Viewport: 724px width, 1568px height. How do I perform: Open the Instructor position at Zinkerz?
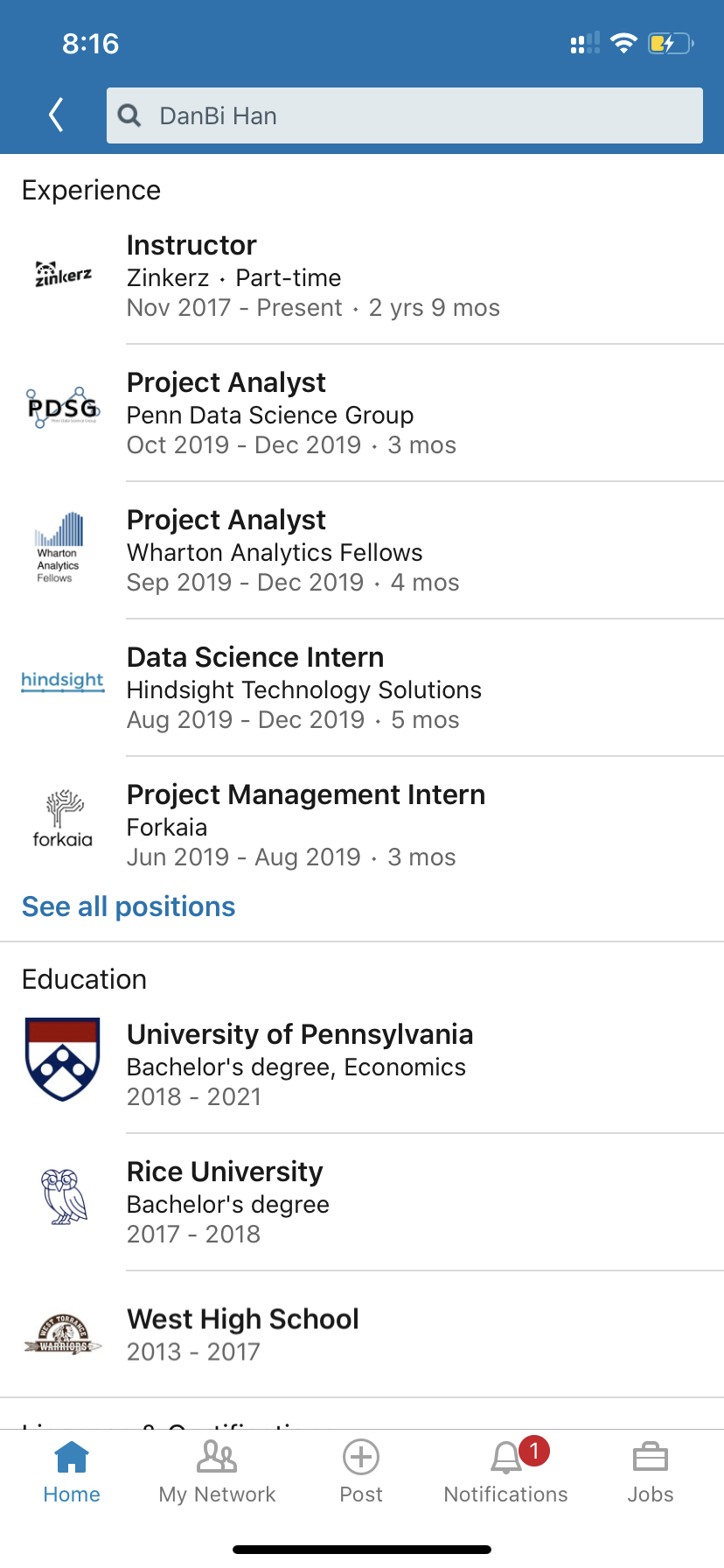tap(313, 276)
